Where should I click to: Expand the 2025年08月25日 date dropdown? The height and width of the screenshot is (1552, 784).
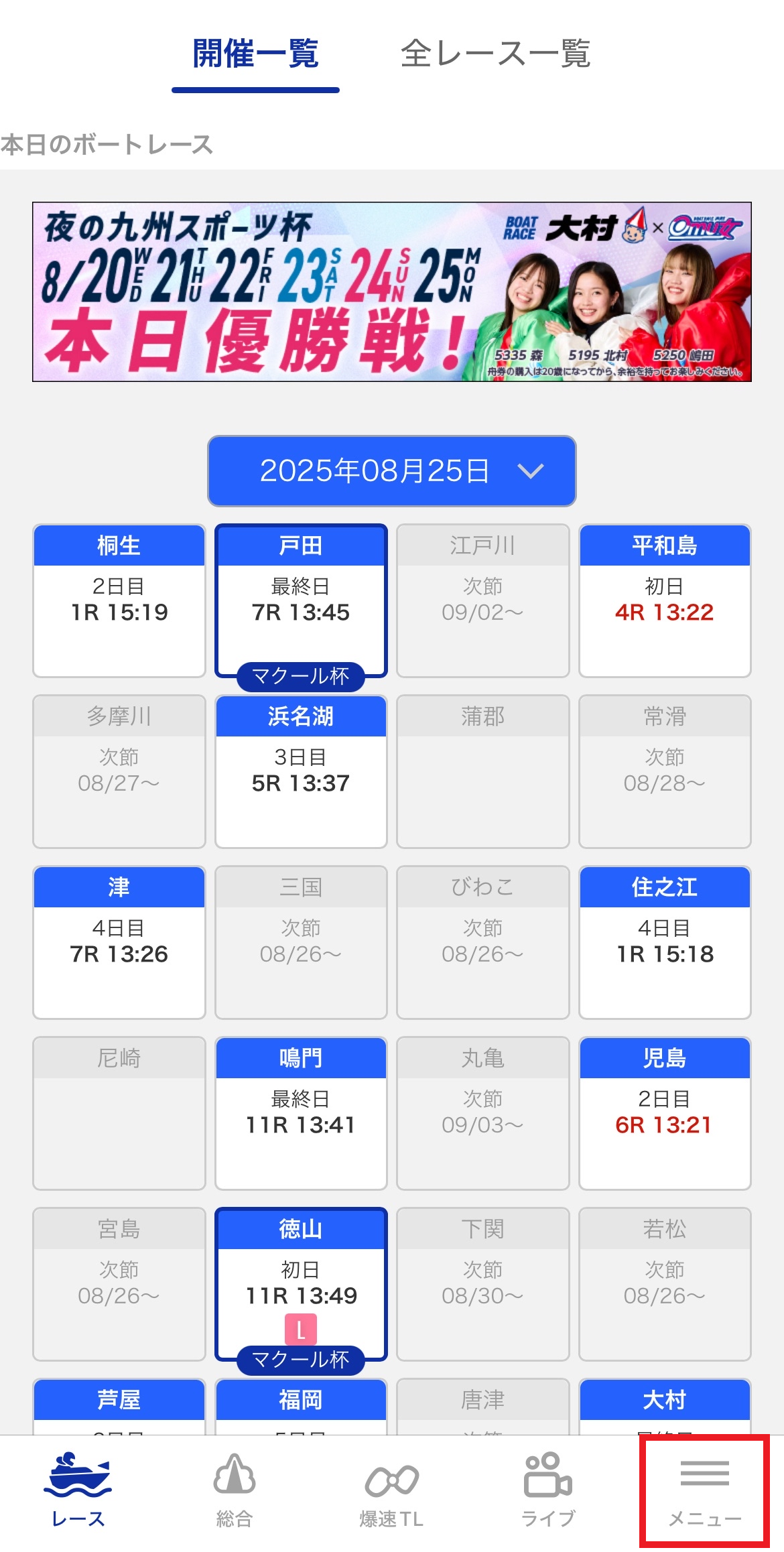392,471
